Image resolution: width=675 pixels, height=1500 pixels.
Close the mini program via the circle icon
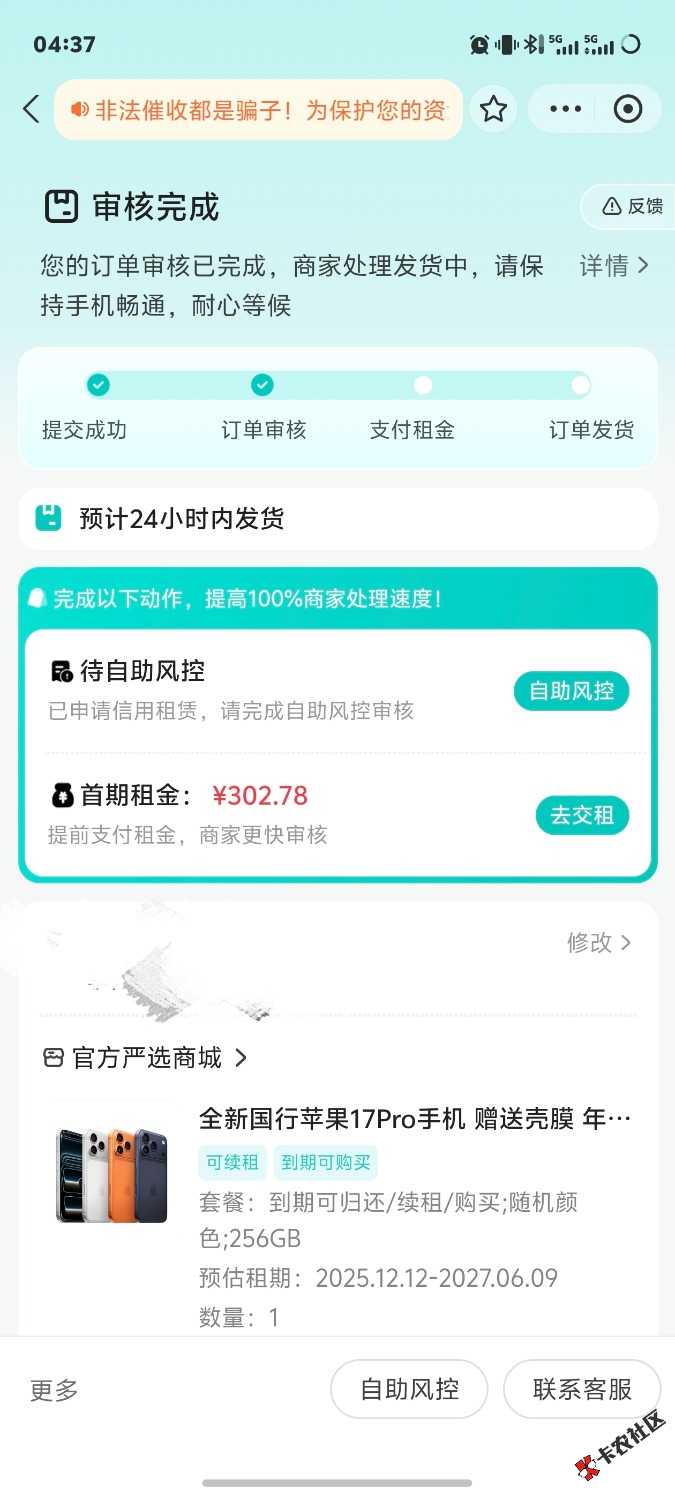(x=628, y=109)
